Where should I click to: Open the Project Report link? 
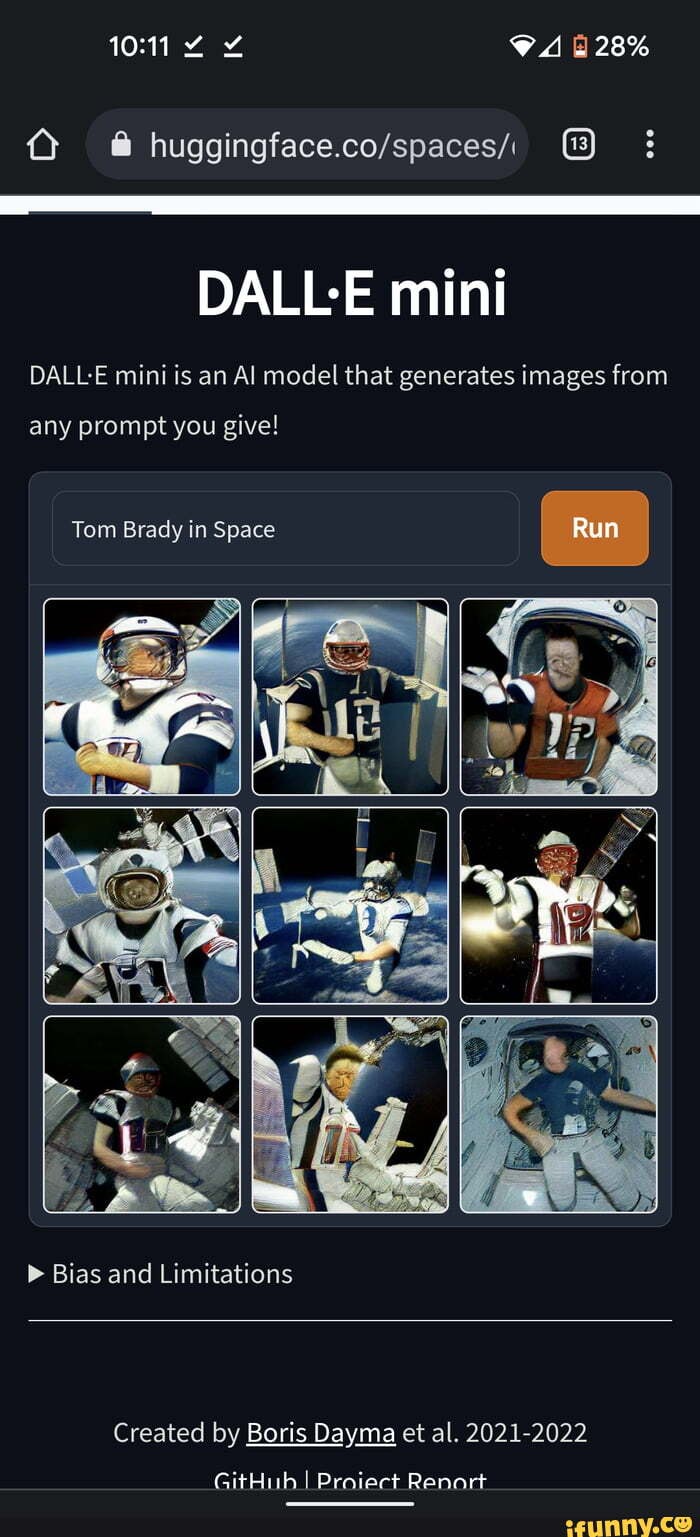401,1480
